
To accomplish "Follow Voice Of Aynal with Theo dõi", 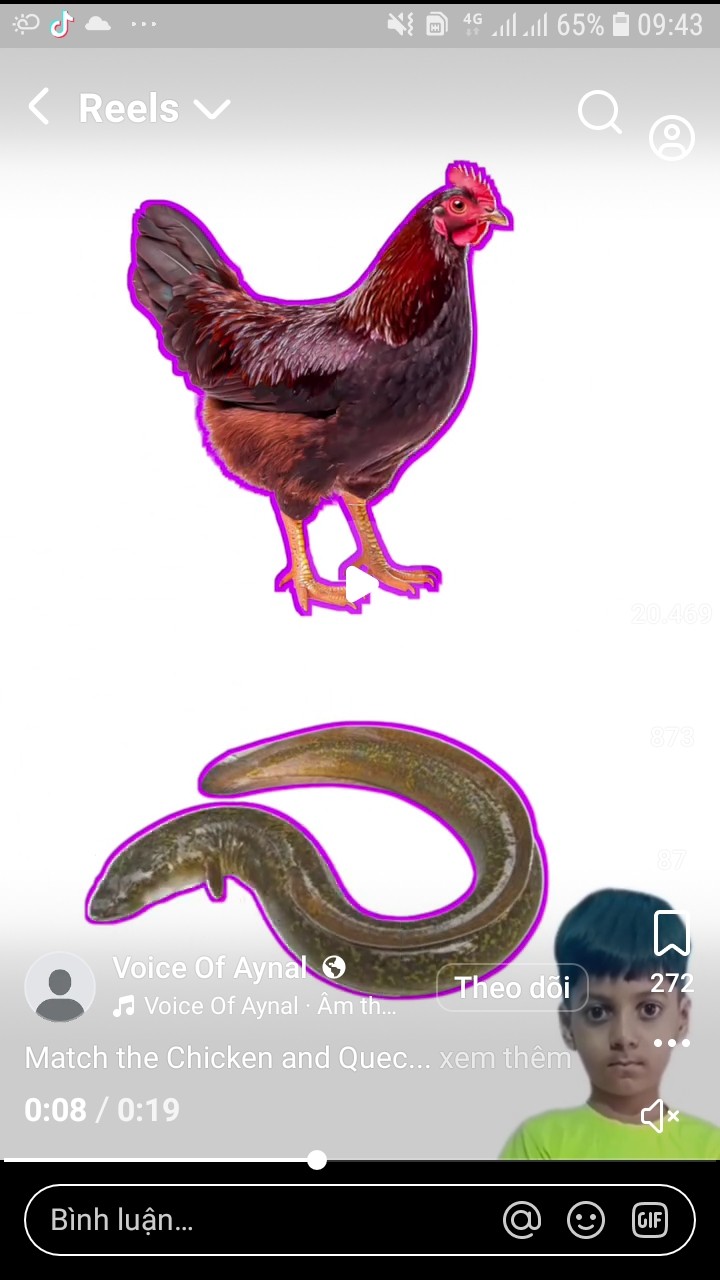I will point(512,988).
